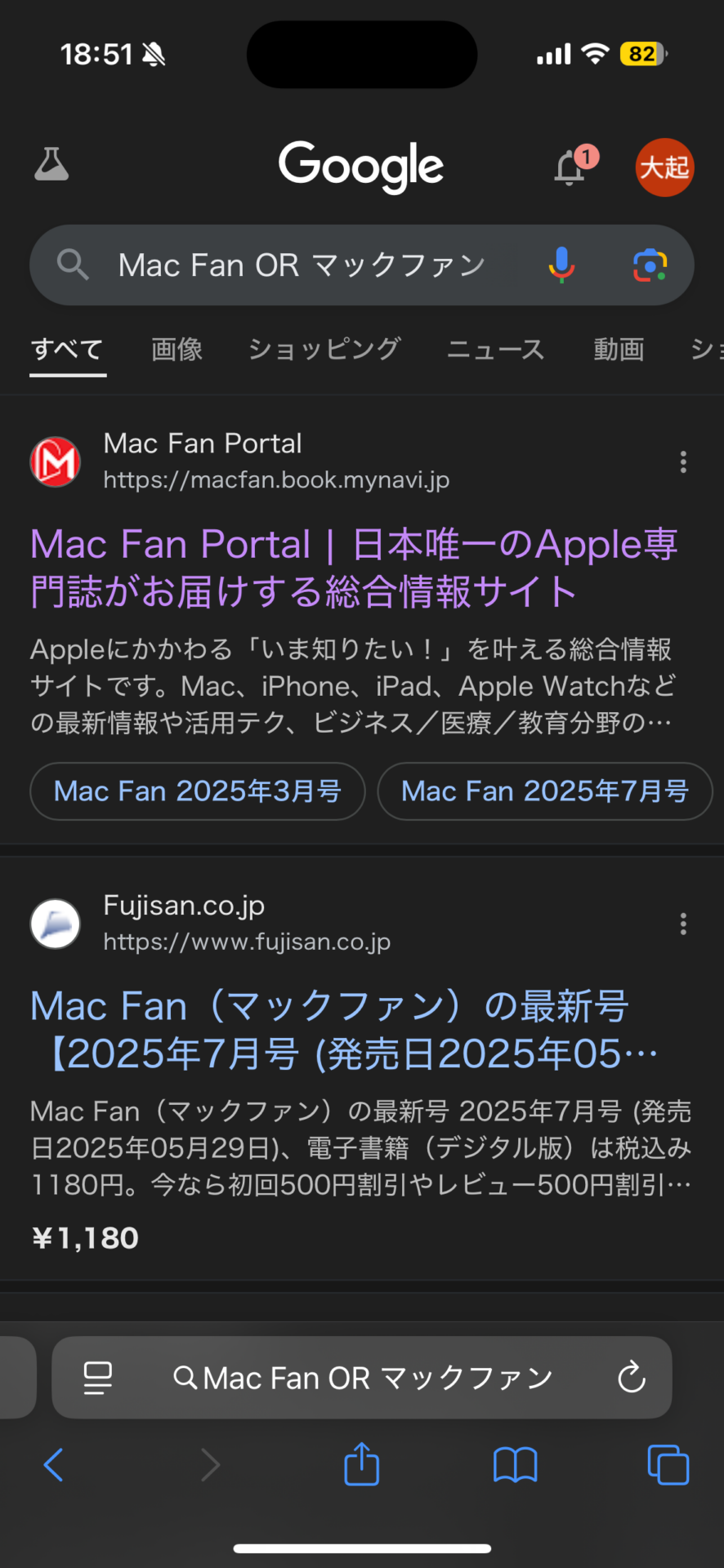This screenshot has width=724, height=1568.
Task: Open the 大起 account avatar
Action: 664,167
